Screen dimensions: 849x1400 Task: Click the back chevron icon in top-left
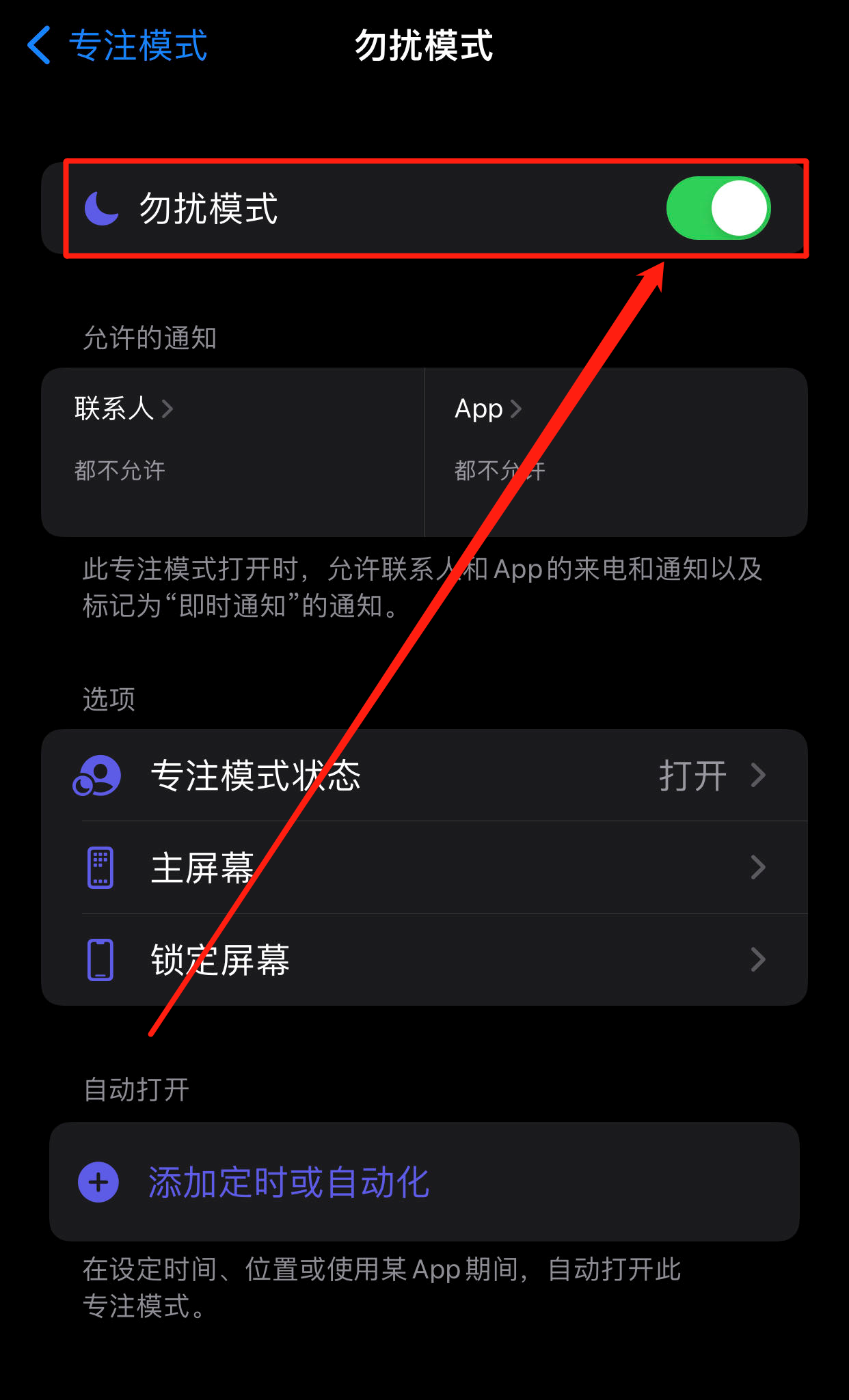(x=38, y=46)
